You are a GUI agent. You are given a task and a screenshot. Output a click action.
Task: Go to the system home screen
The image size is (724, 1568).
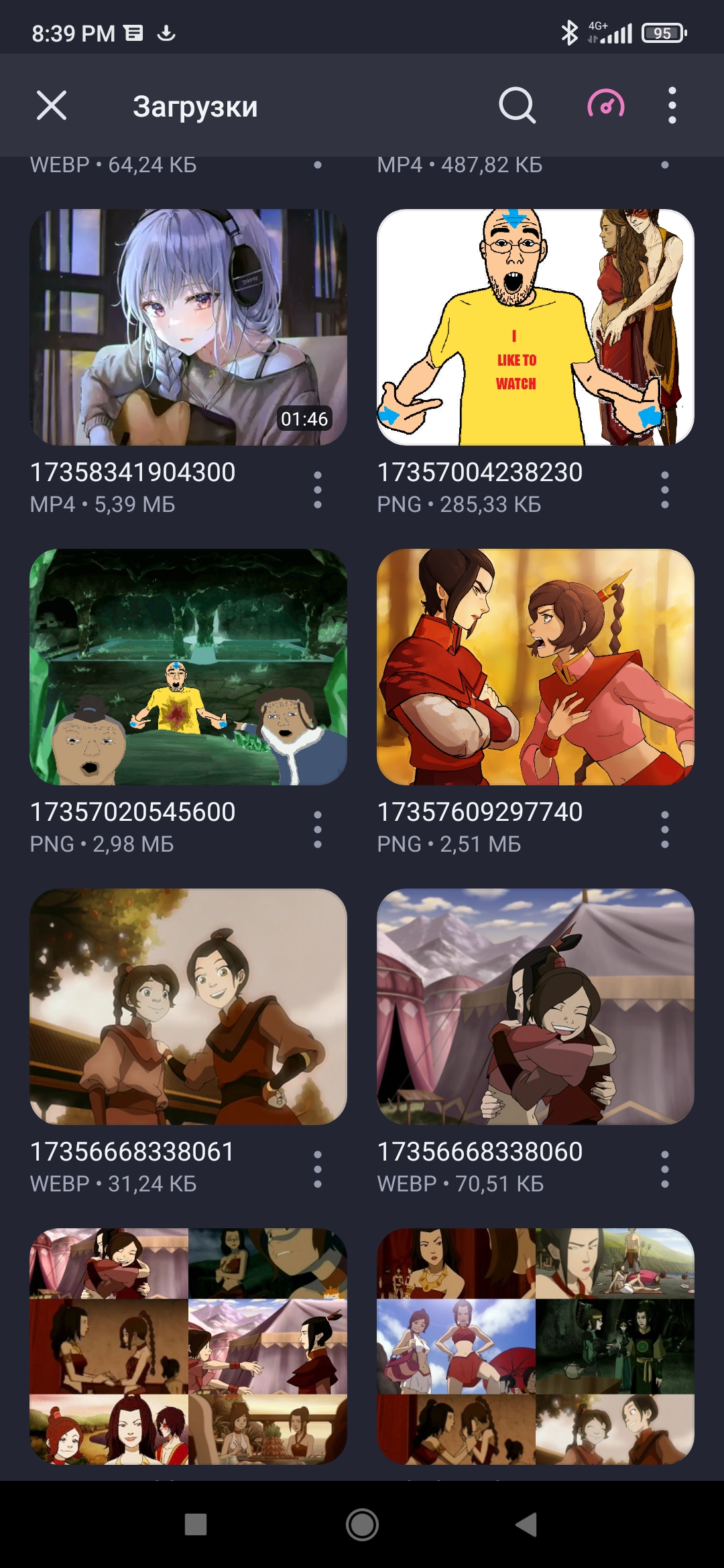click(362, 1524)
